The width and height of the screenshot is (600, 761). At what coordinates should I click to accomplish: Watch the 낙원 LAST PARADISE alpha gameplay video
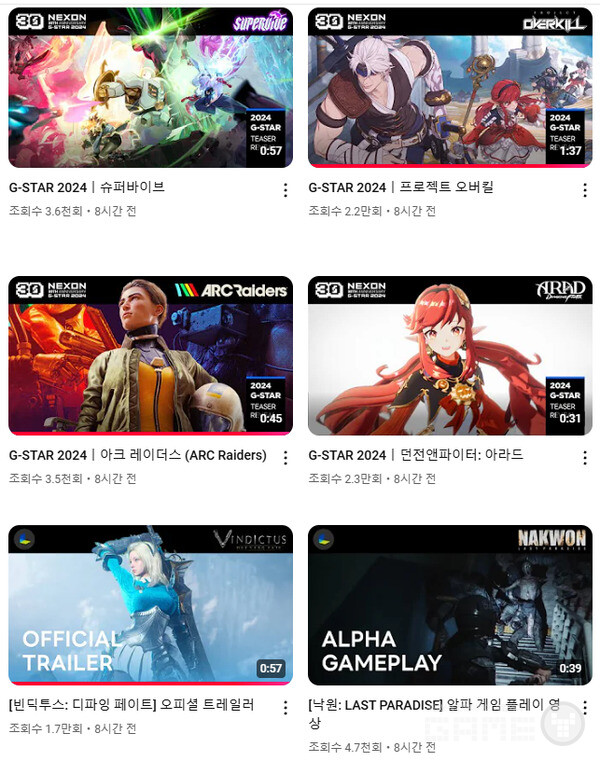[x=450, y=605]
